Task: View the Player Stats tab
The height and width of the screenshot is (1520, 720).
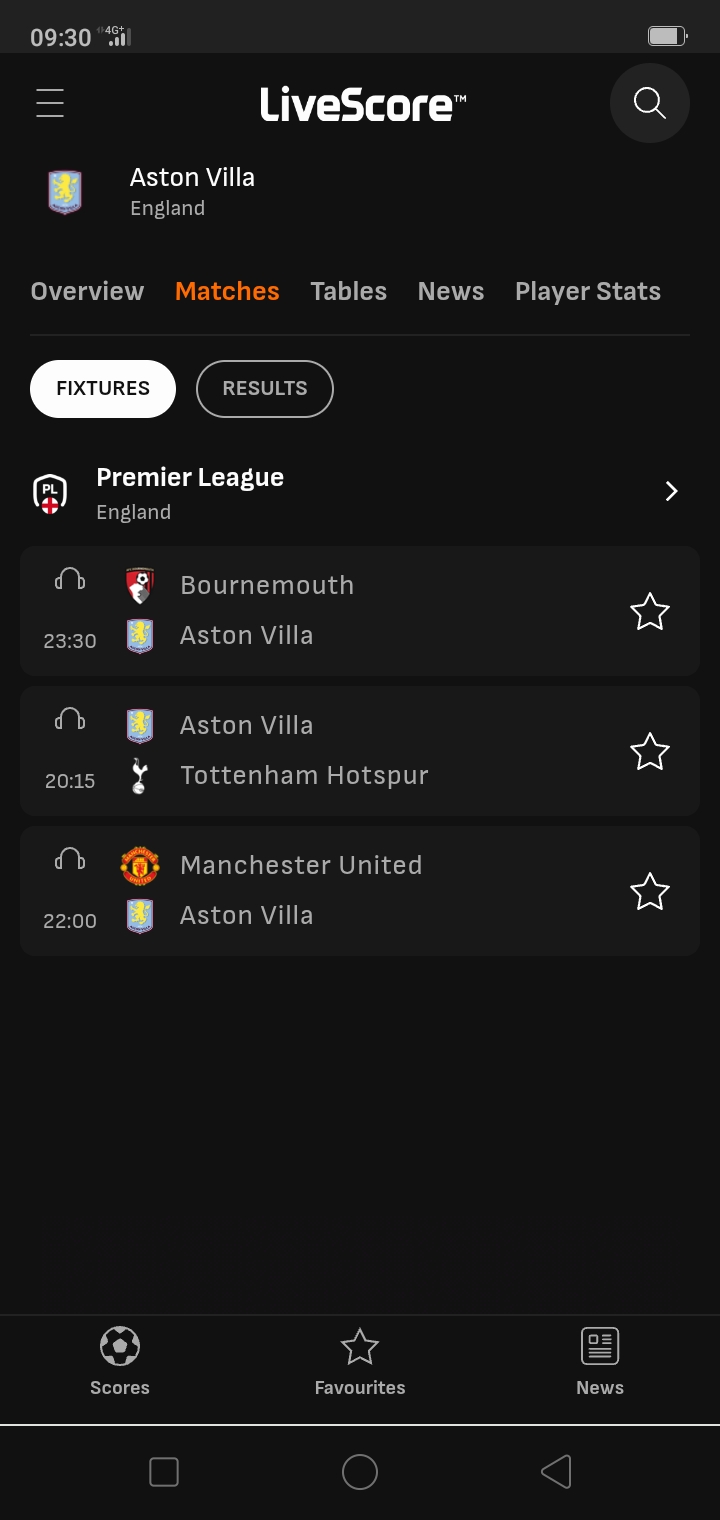Action: pos(588,291)
